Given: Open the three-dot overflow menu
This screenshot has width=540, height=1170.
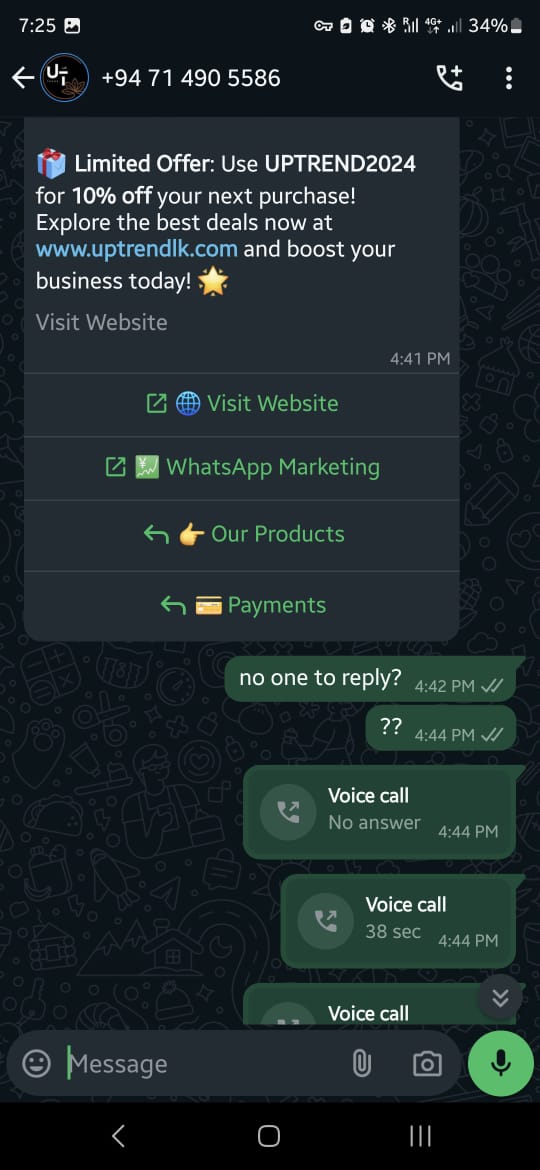Looking at the screenshot, I should (x=509, y=78).
